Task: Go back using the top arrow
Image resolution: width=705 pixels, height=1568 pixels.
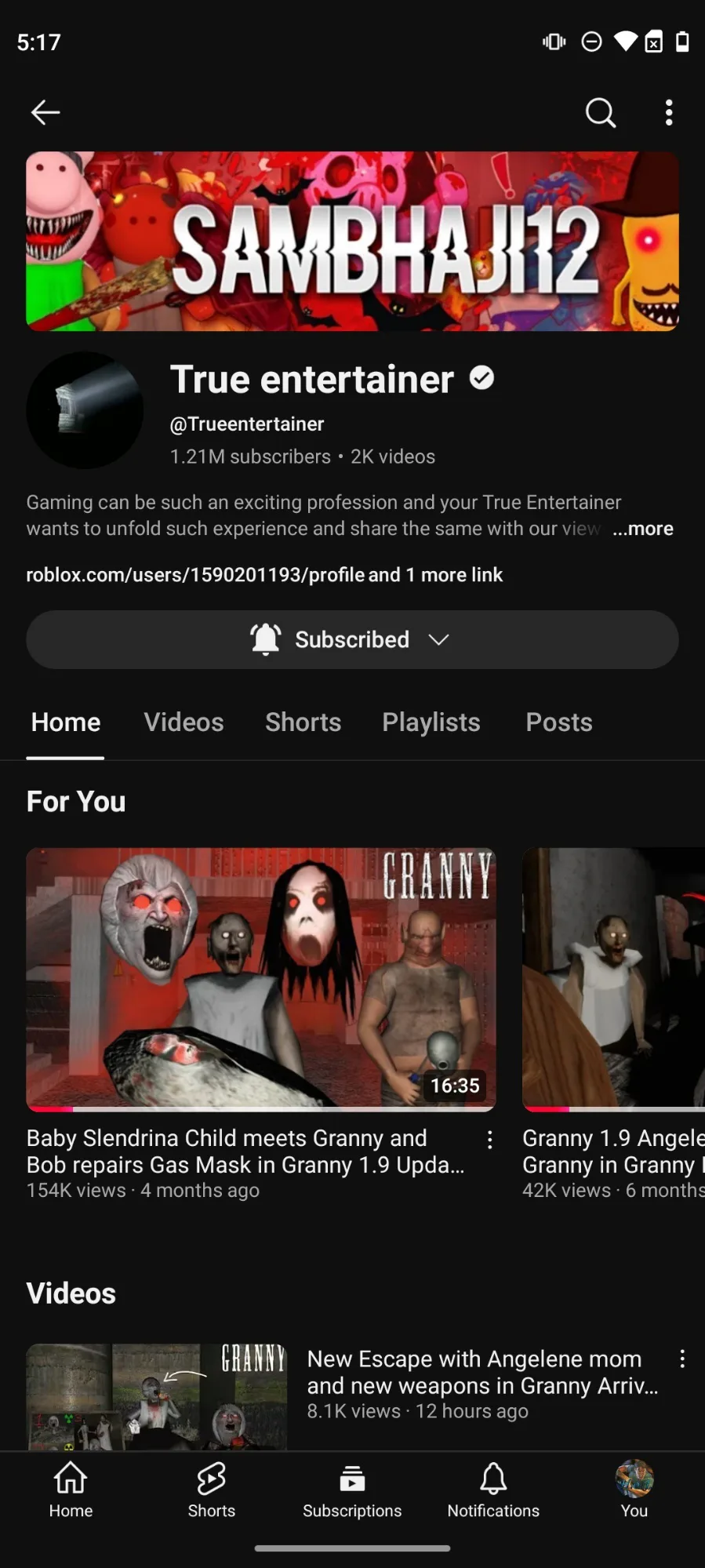Action: point(45,112)
